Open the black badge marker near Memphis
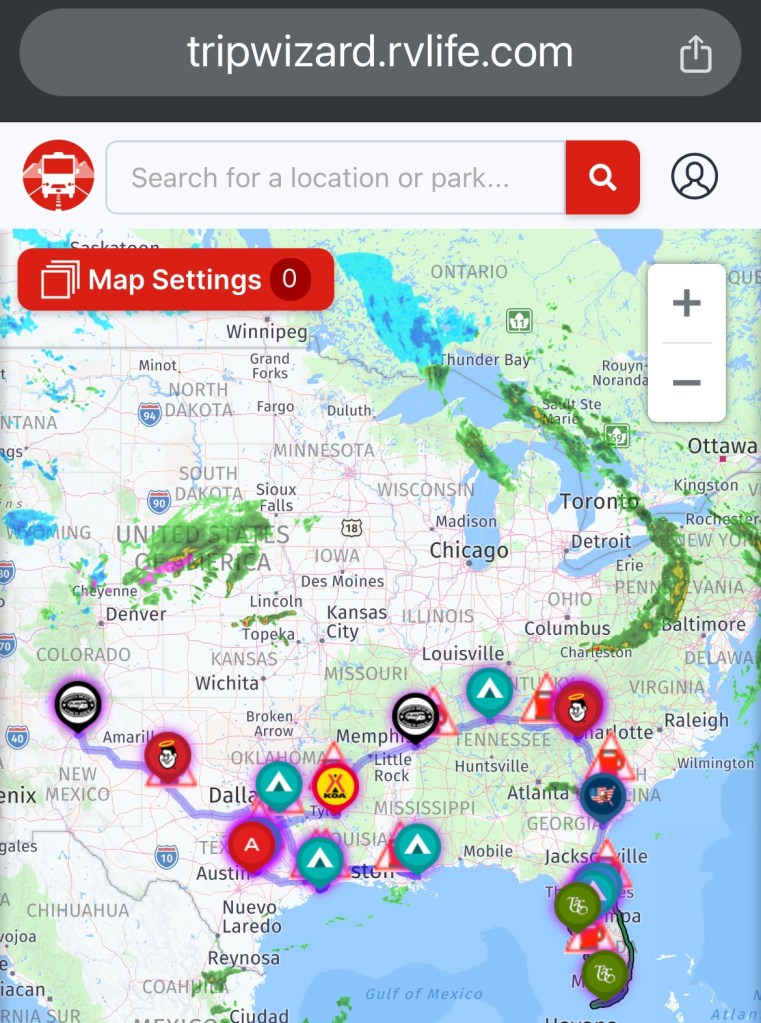This screenshot has width=761, height=1023. pyautogui.click(x=415, y=715)
